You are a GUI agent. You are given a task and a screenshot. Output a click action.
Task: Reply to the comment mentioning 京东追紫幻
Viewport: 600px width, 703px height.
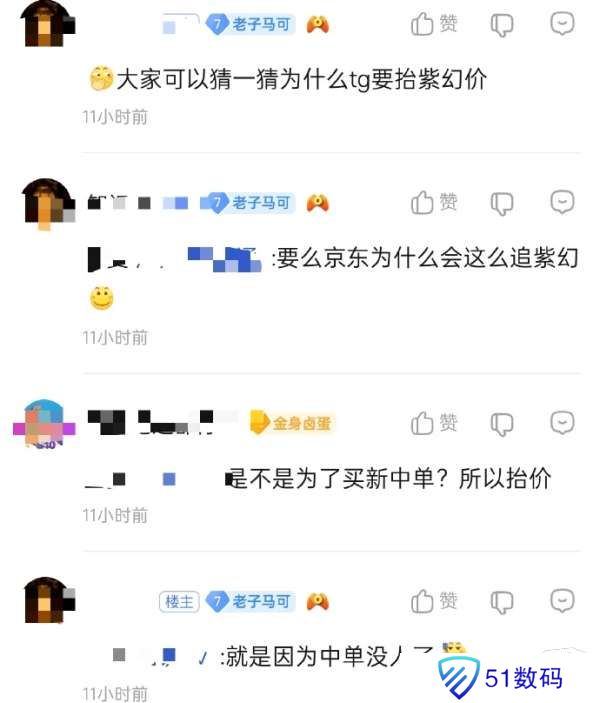(x=563, y=203)
